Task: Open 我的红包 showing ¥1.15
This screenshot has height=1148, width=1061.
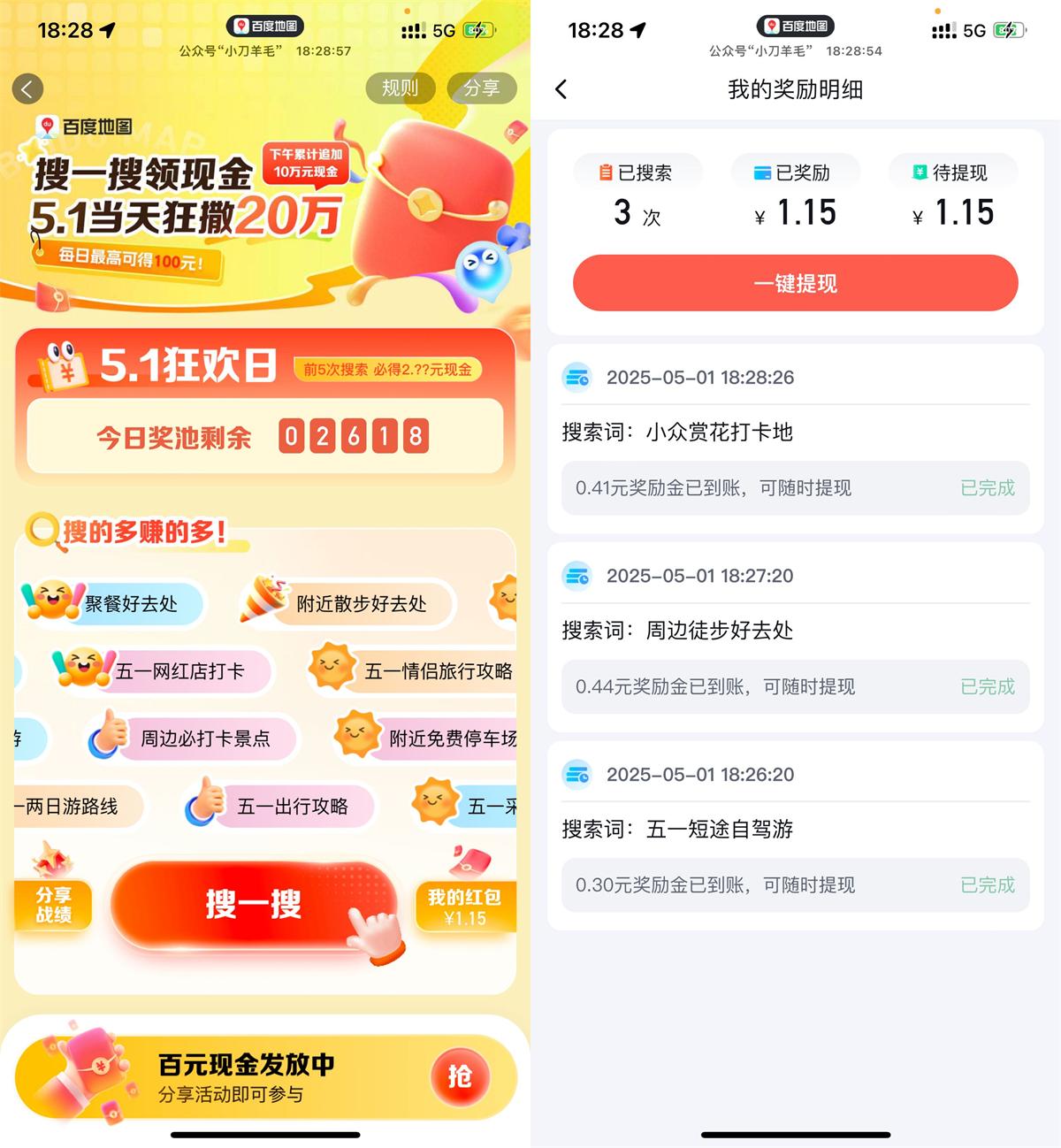Action: (465, 907)
